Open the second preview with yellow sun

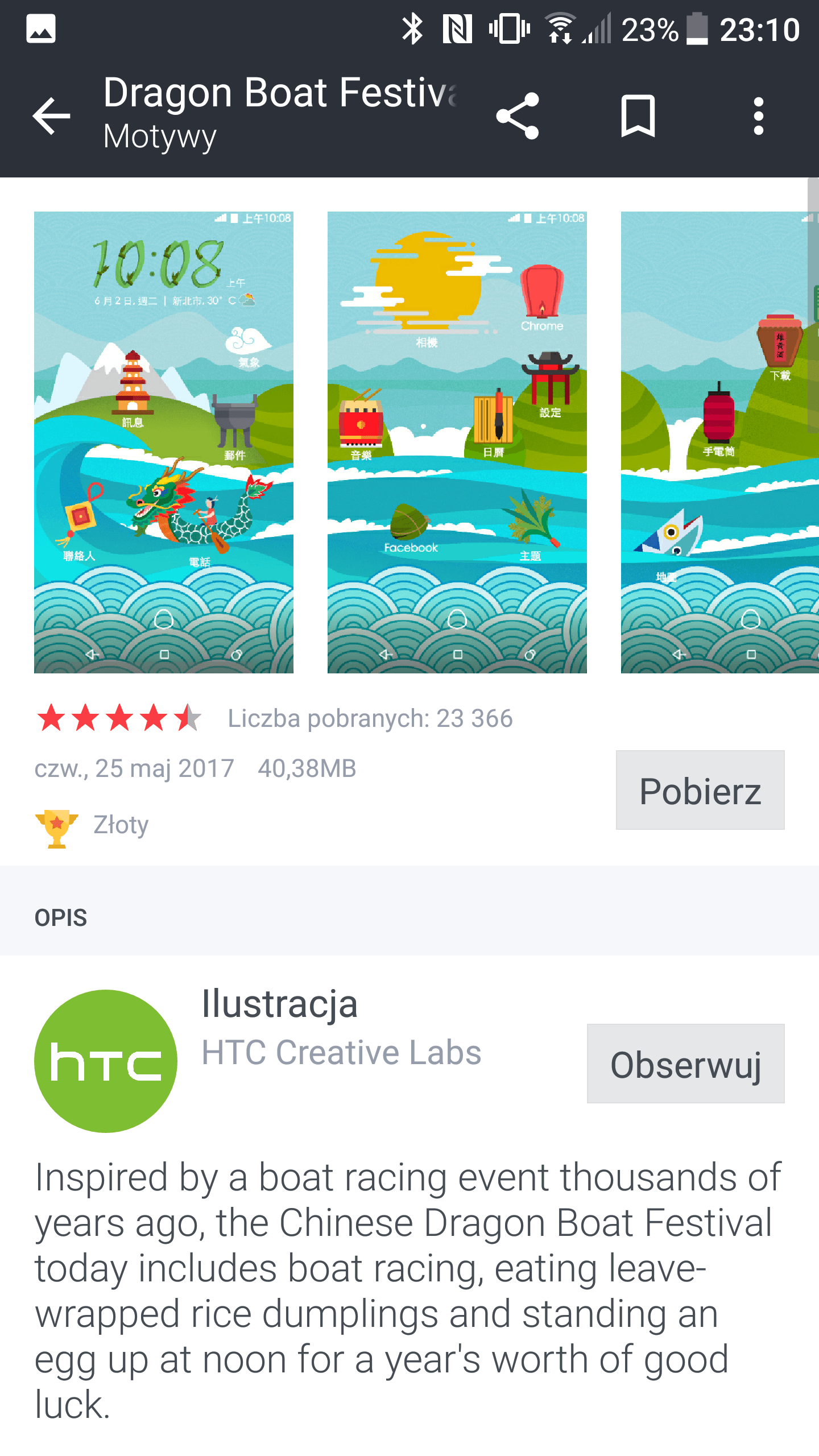coord(457,442)
